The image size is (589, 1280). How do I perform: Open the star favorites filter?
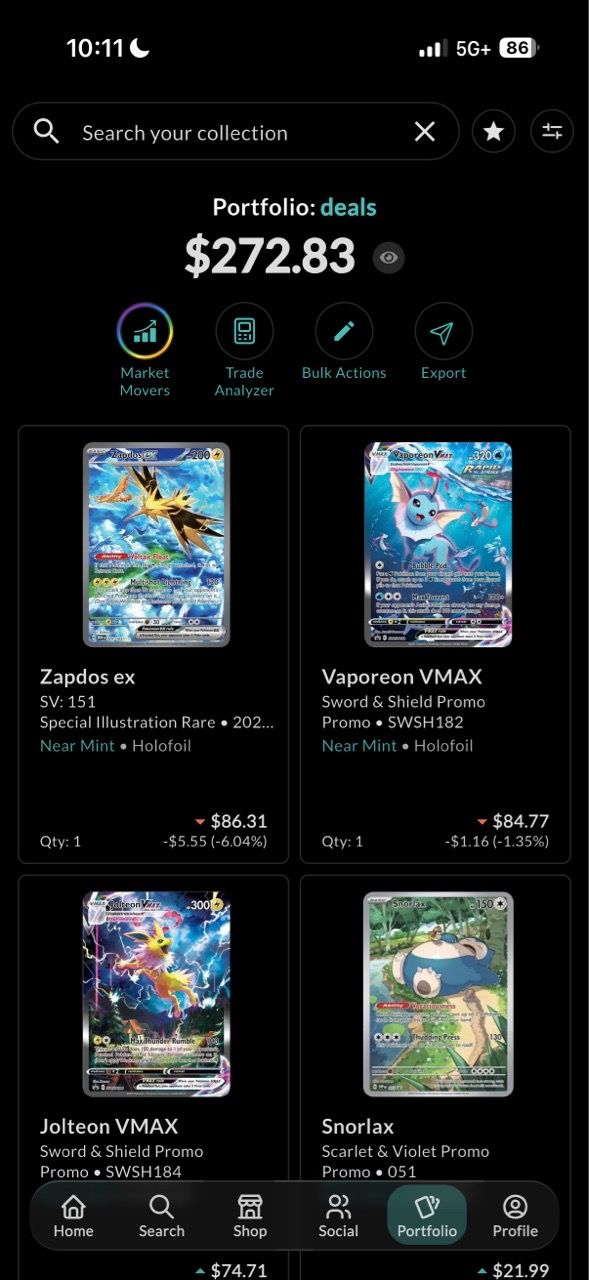tap(493, 132)
